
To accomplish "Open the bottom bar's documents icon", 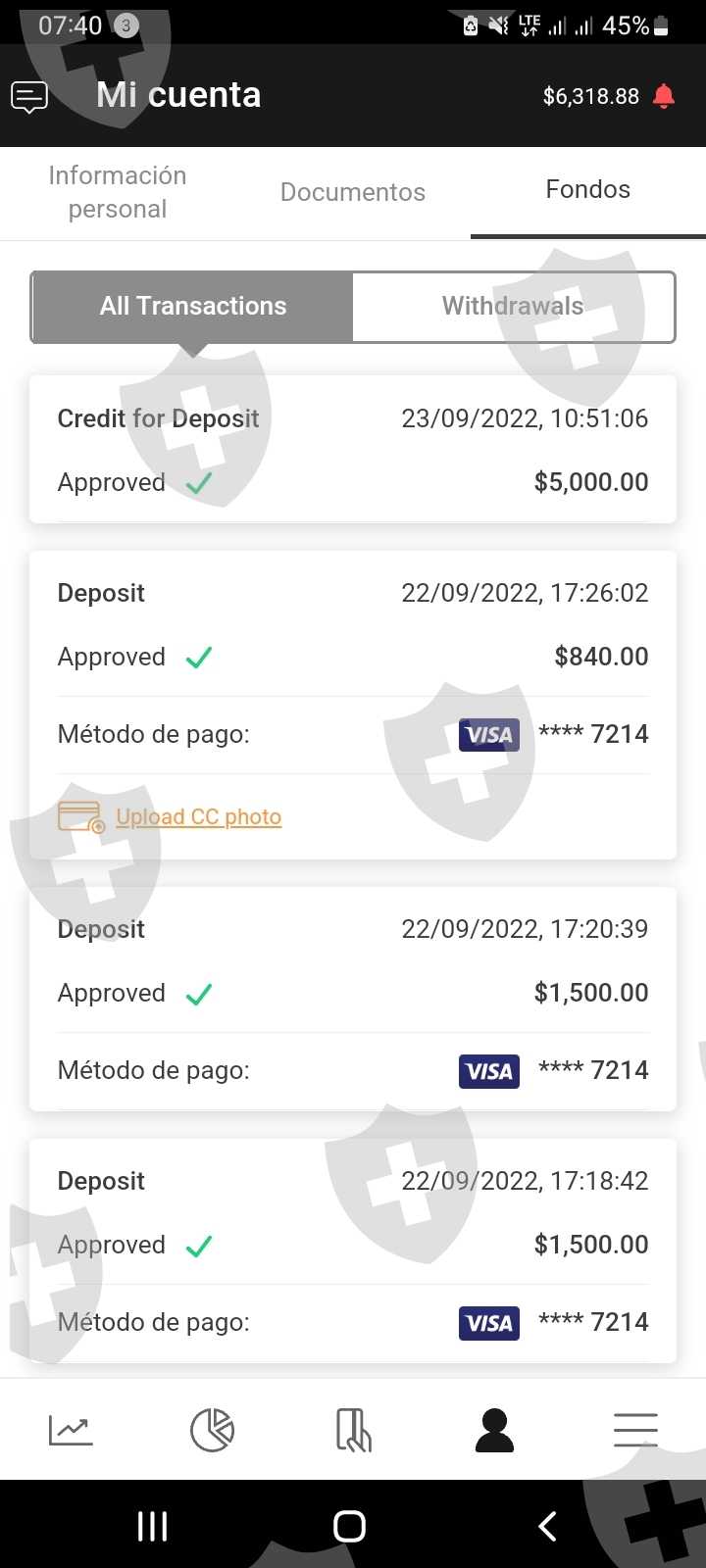I will [x=353, y=1430].
